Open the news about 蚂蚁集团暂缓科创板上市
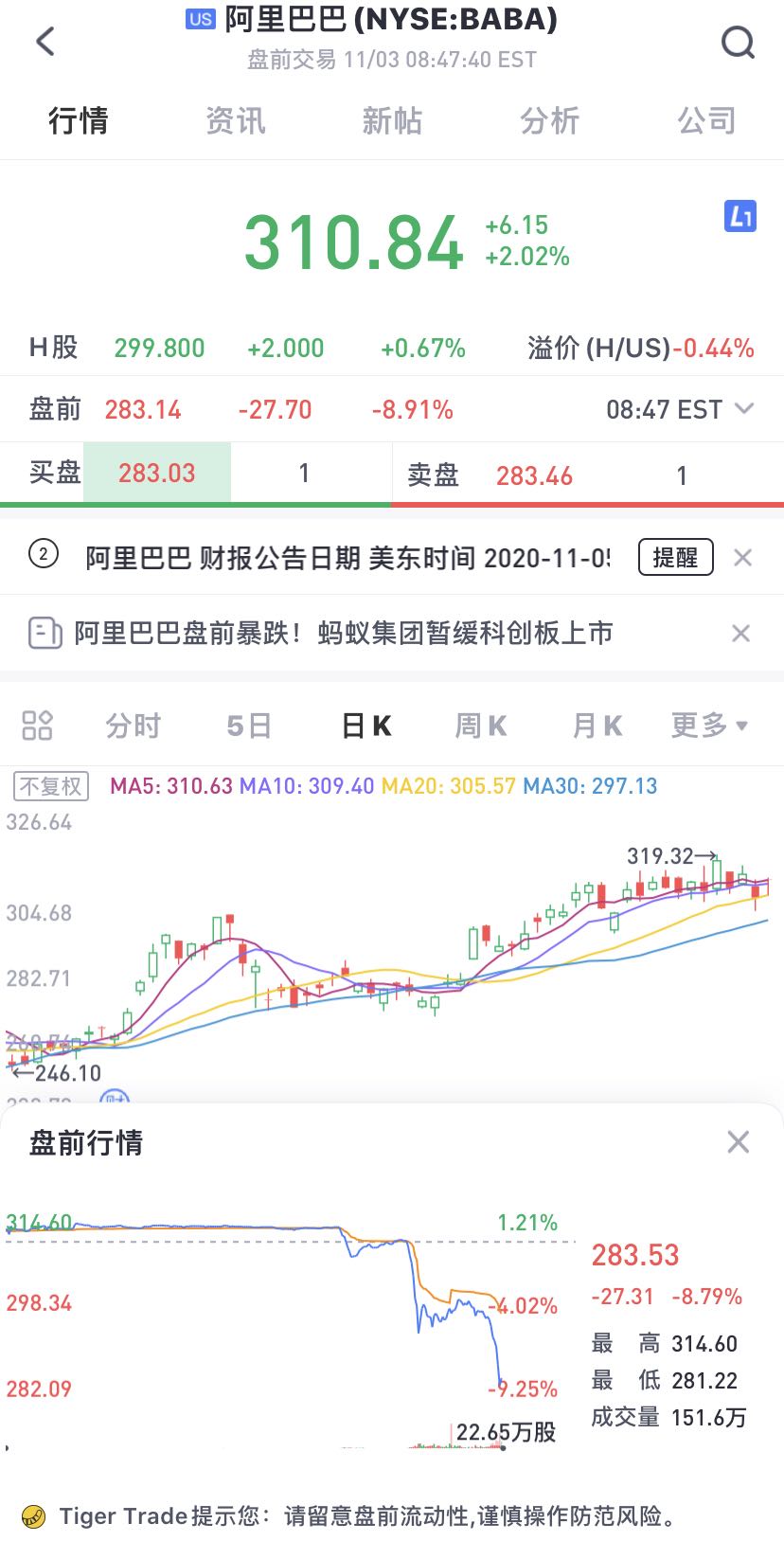Image resolution: width=784 pixels, height=1559 pixels. (x=343, y=632)
